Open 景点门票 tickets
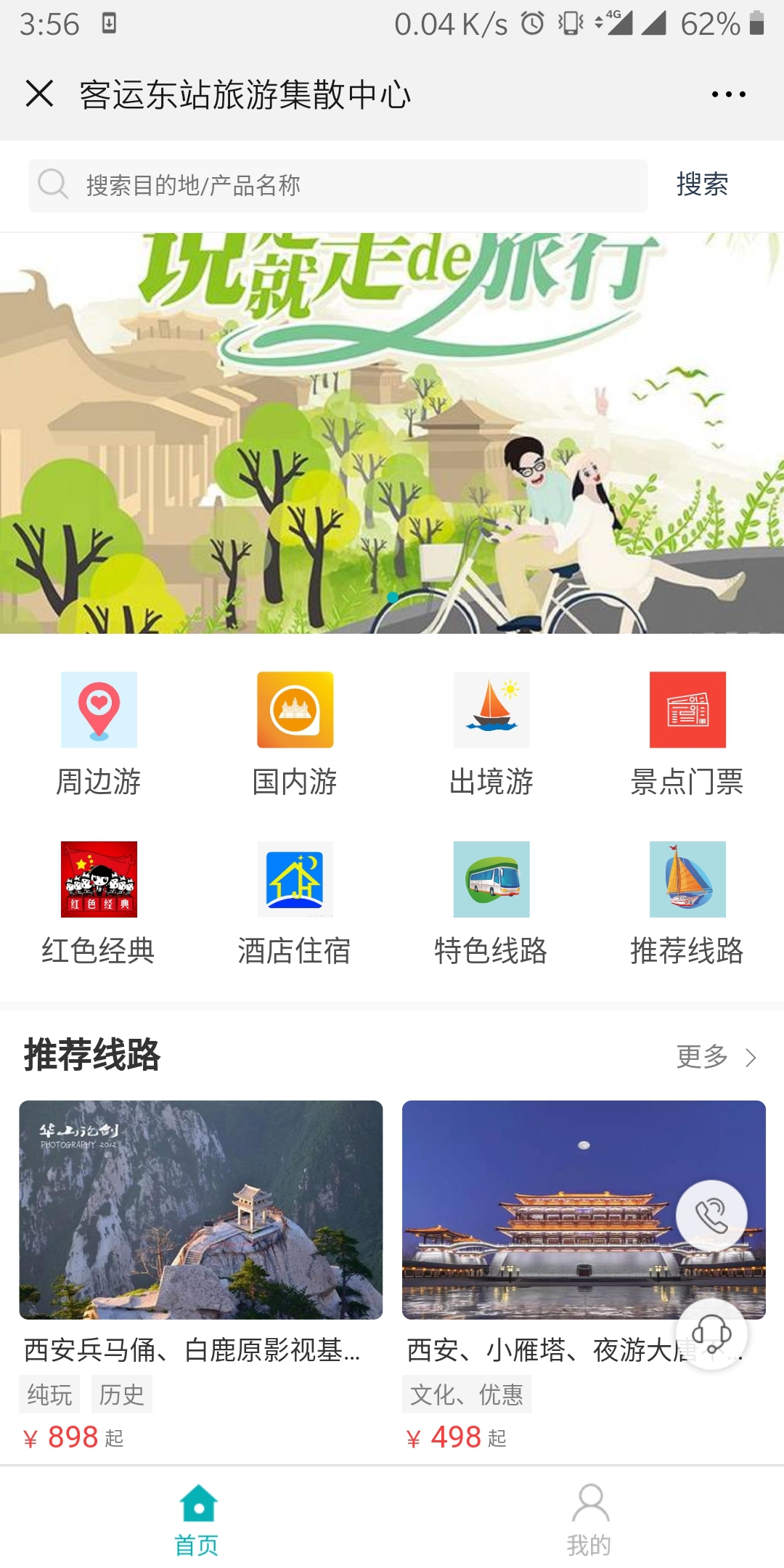 coord(687,733)
